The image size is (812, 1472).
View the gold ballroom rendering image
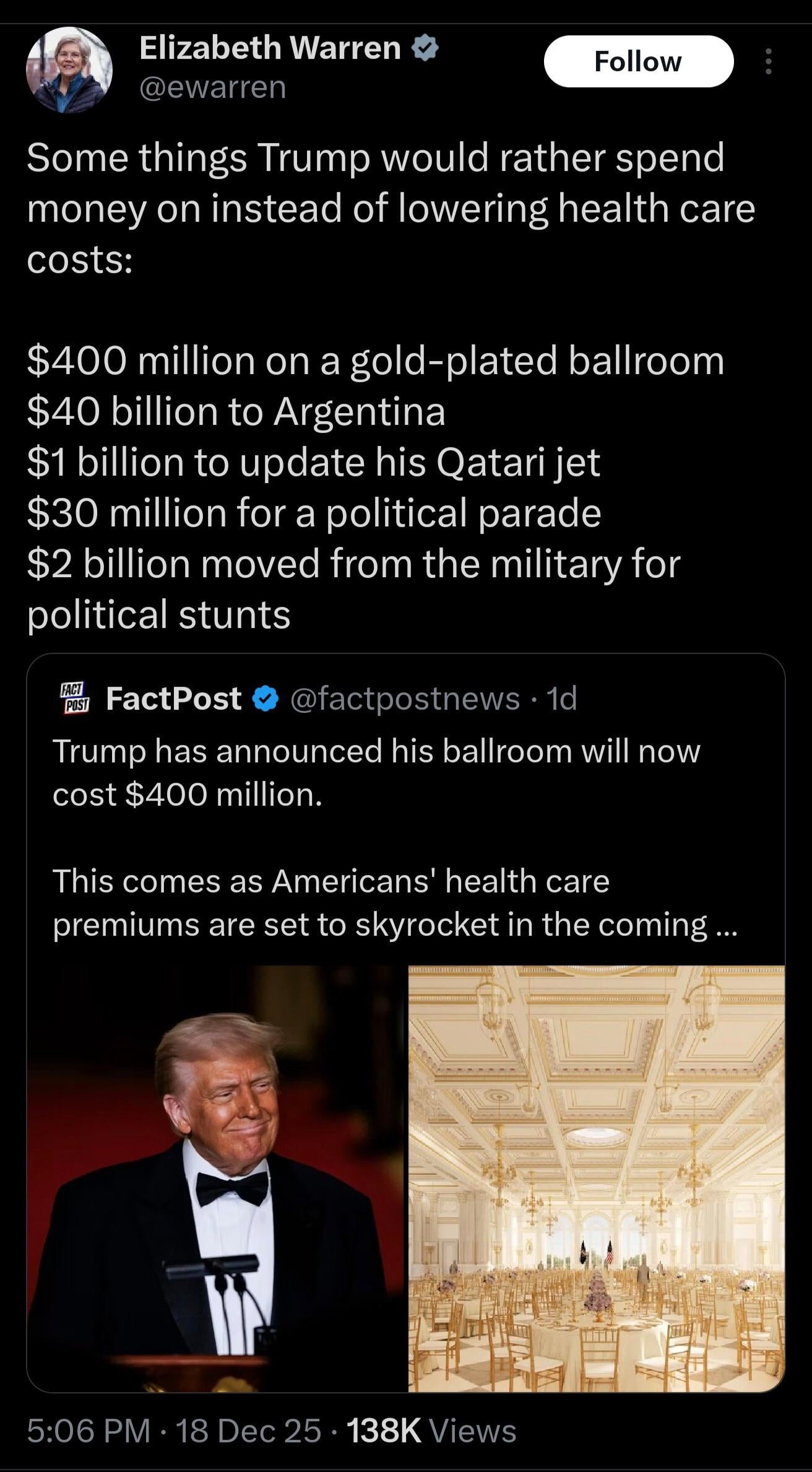click(x=596, y=1178)
